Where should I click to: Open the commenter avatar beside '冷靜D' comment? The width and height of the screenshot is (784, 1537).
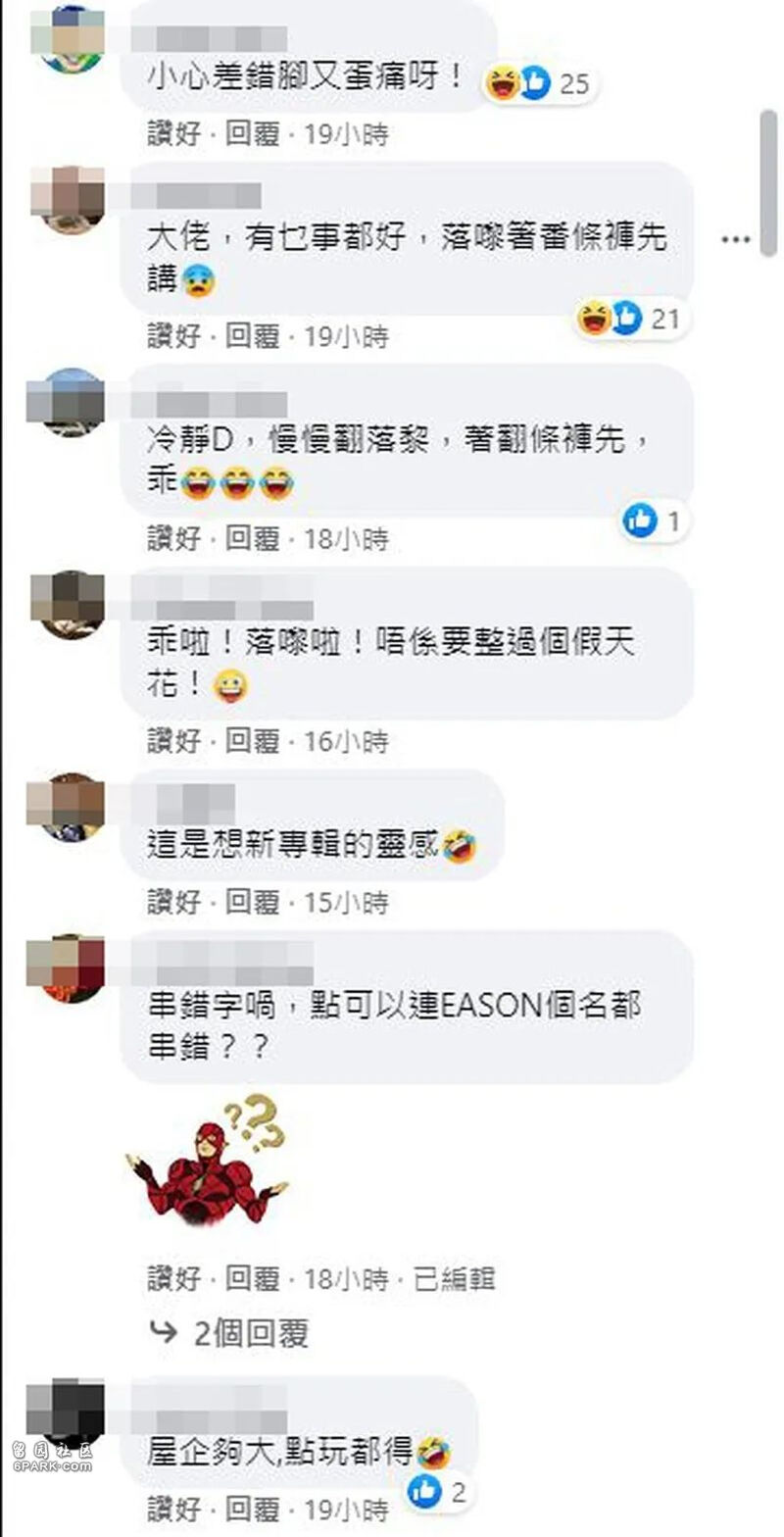click(x=68, y=402)
